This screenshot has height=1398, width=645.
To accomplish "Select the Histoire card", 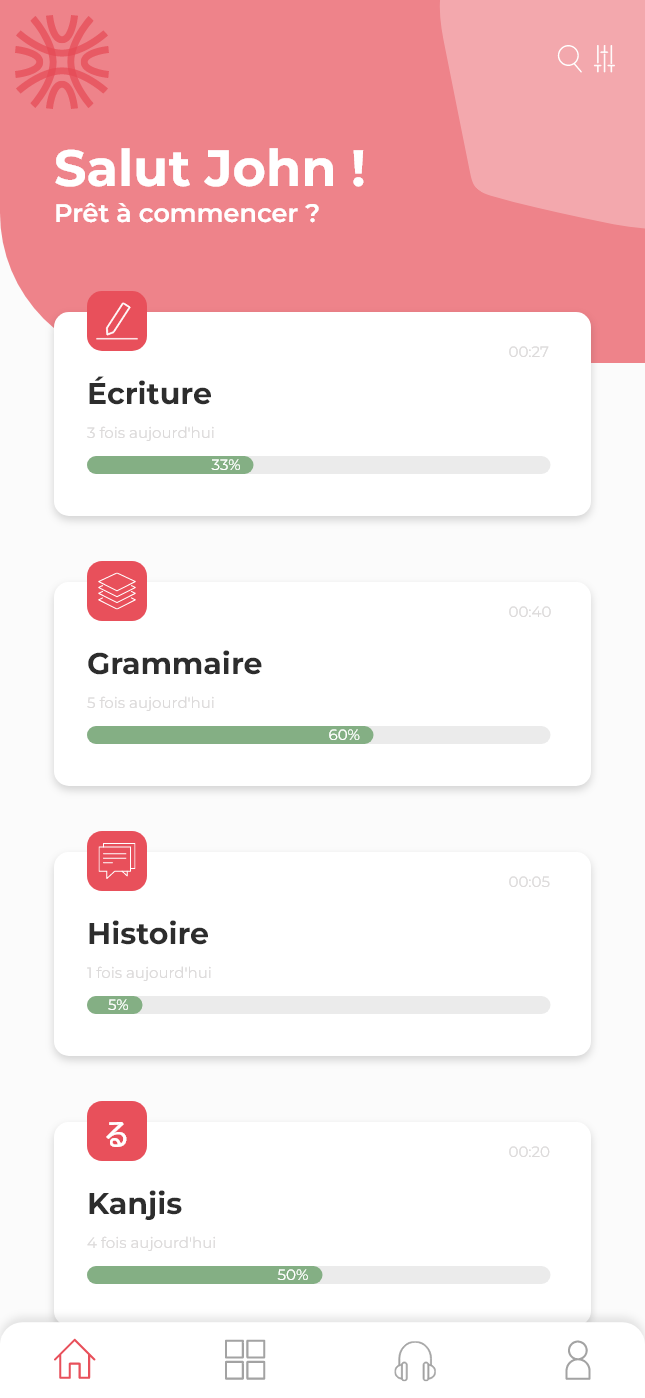I will point(322,954).
